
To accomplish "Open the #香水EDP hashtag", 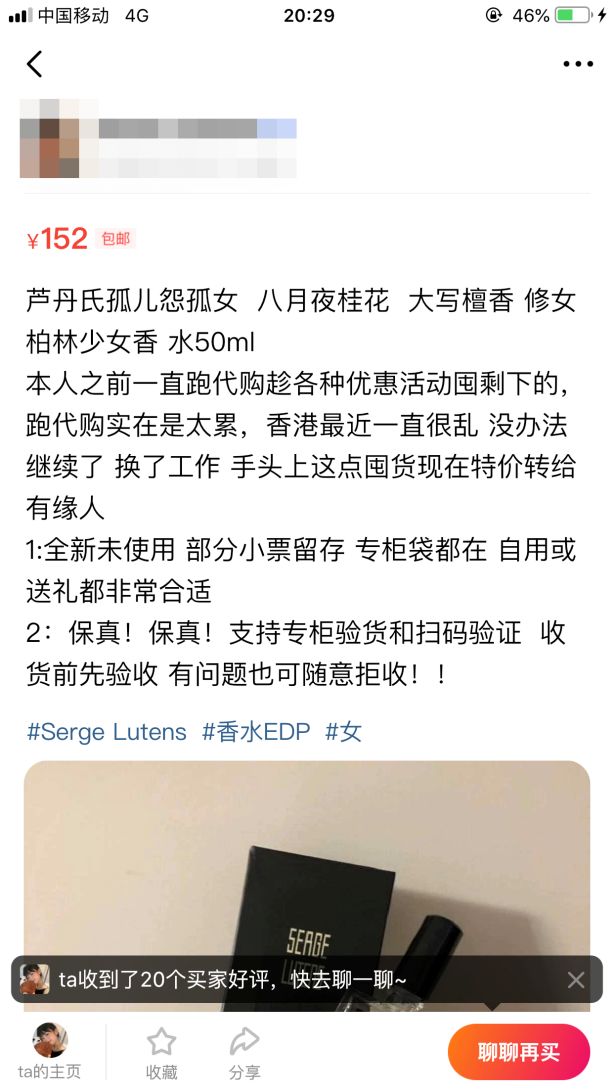I will pos(256,732).
